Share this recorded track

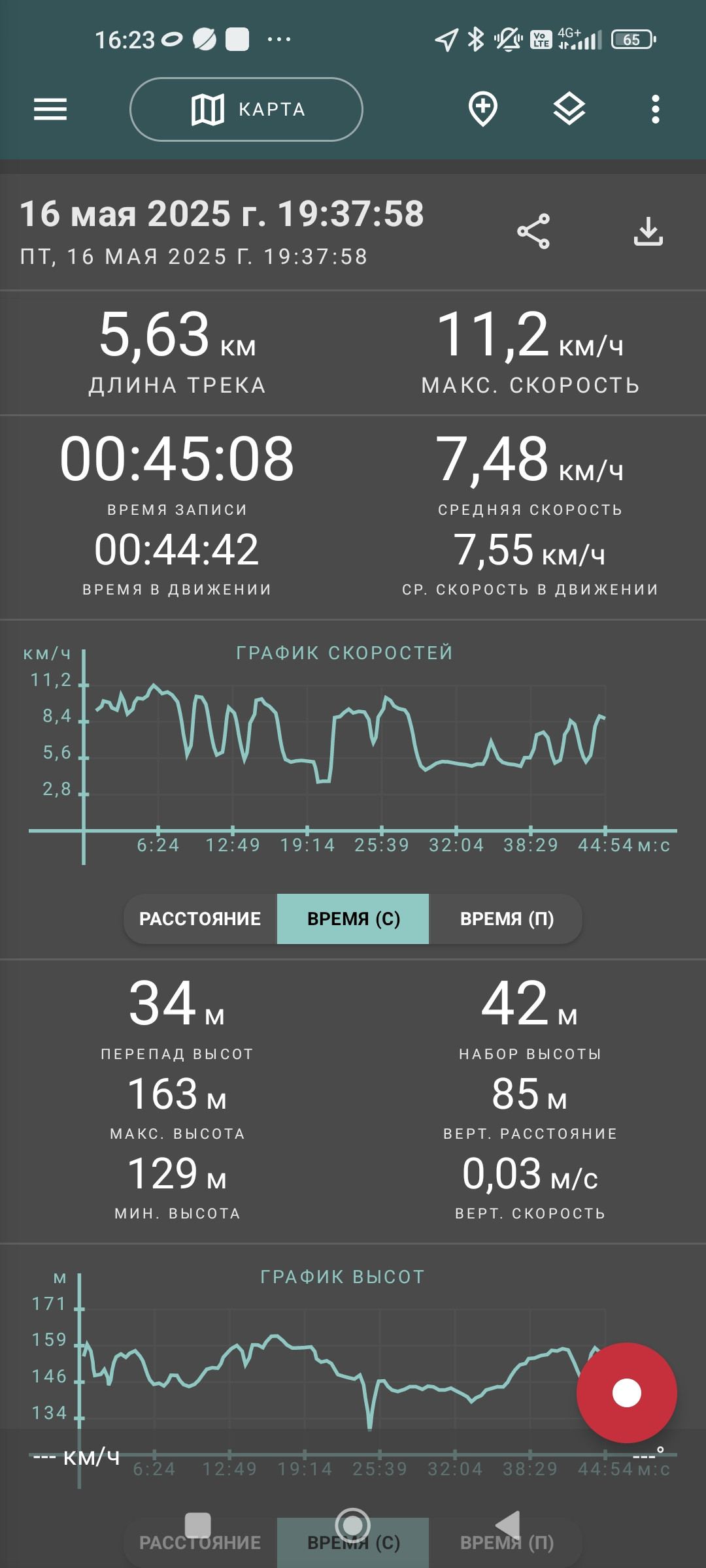533,231
